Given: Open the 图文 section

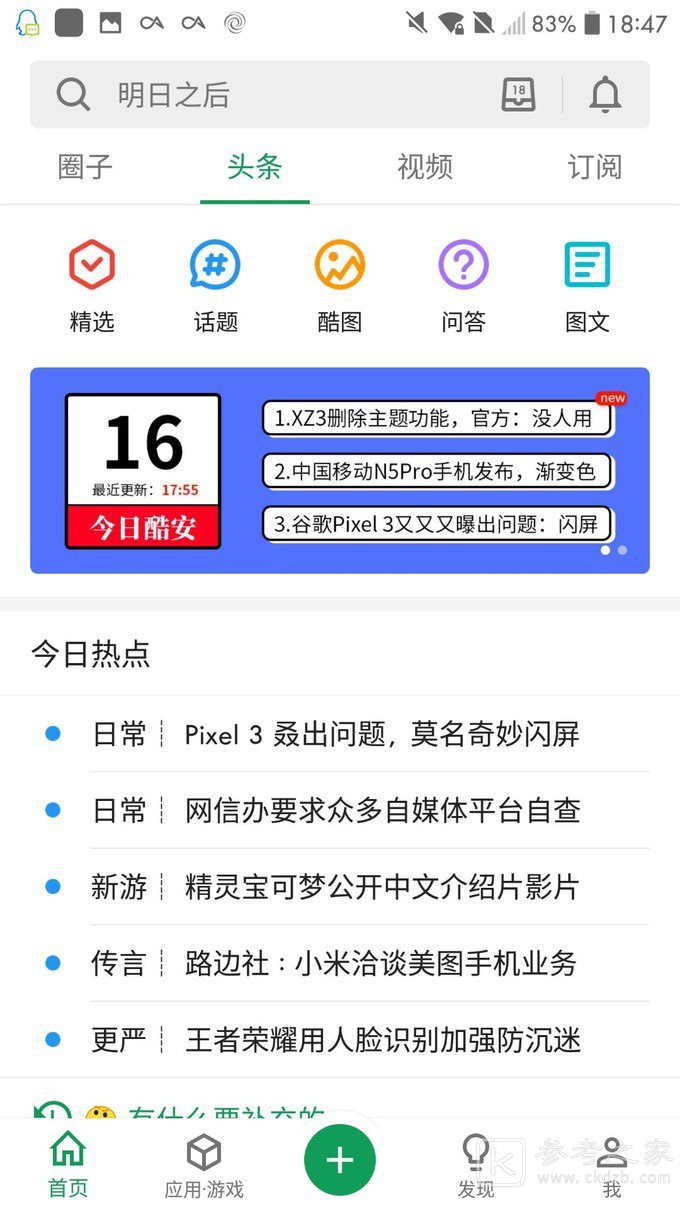Looking at the screenshot, I should pyautogui.click(x=587, y=285).
